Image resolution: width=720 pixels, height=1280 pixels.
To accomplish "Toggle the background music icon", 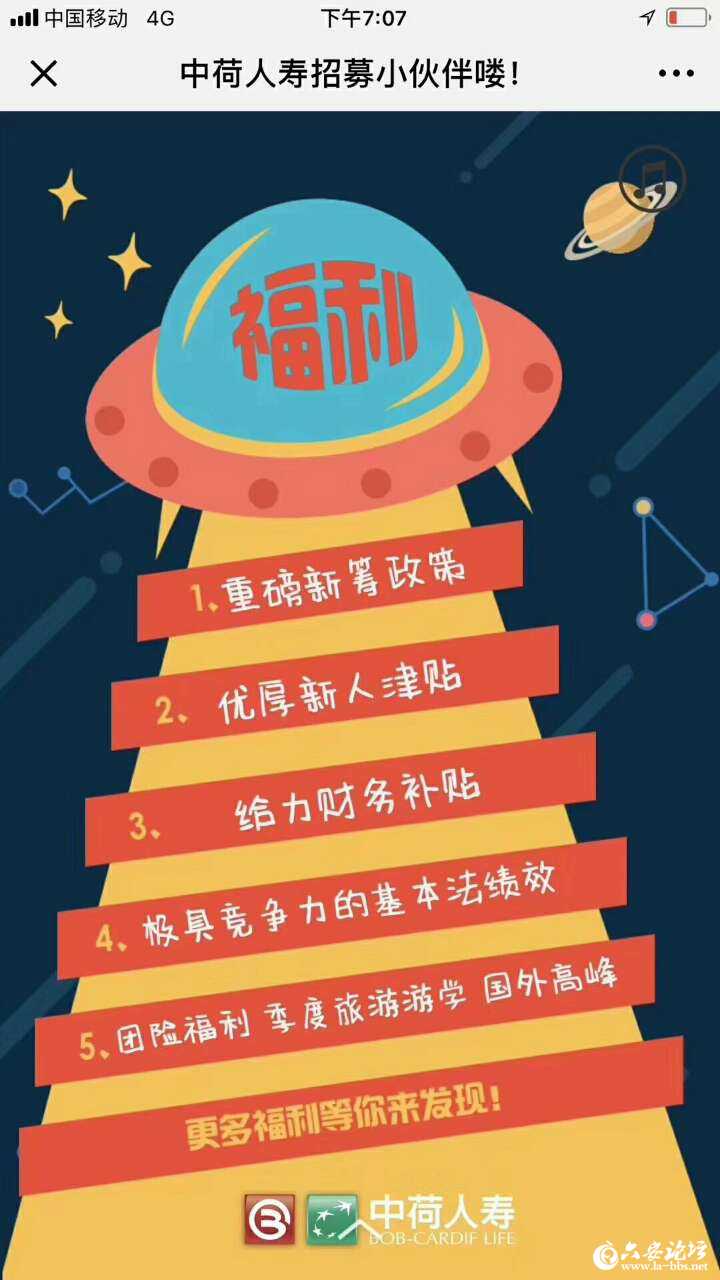I will [x=651, y=181].
